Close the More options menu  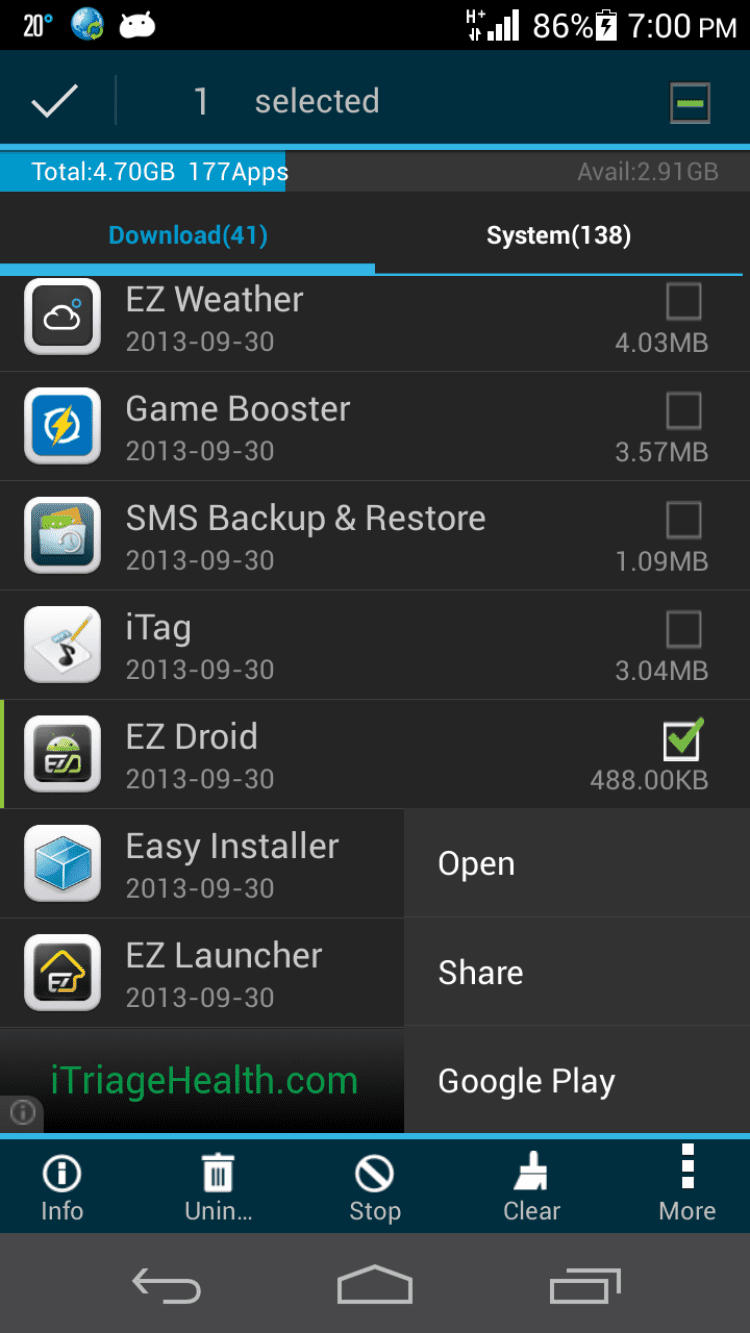click(x=687, y=1187)
